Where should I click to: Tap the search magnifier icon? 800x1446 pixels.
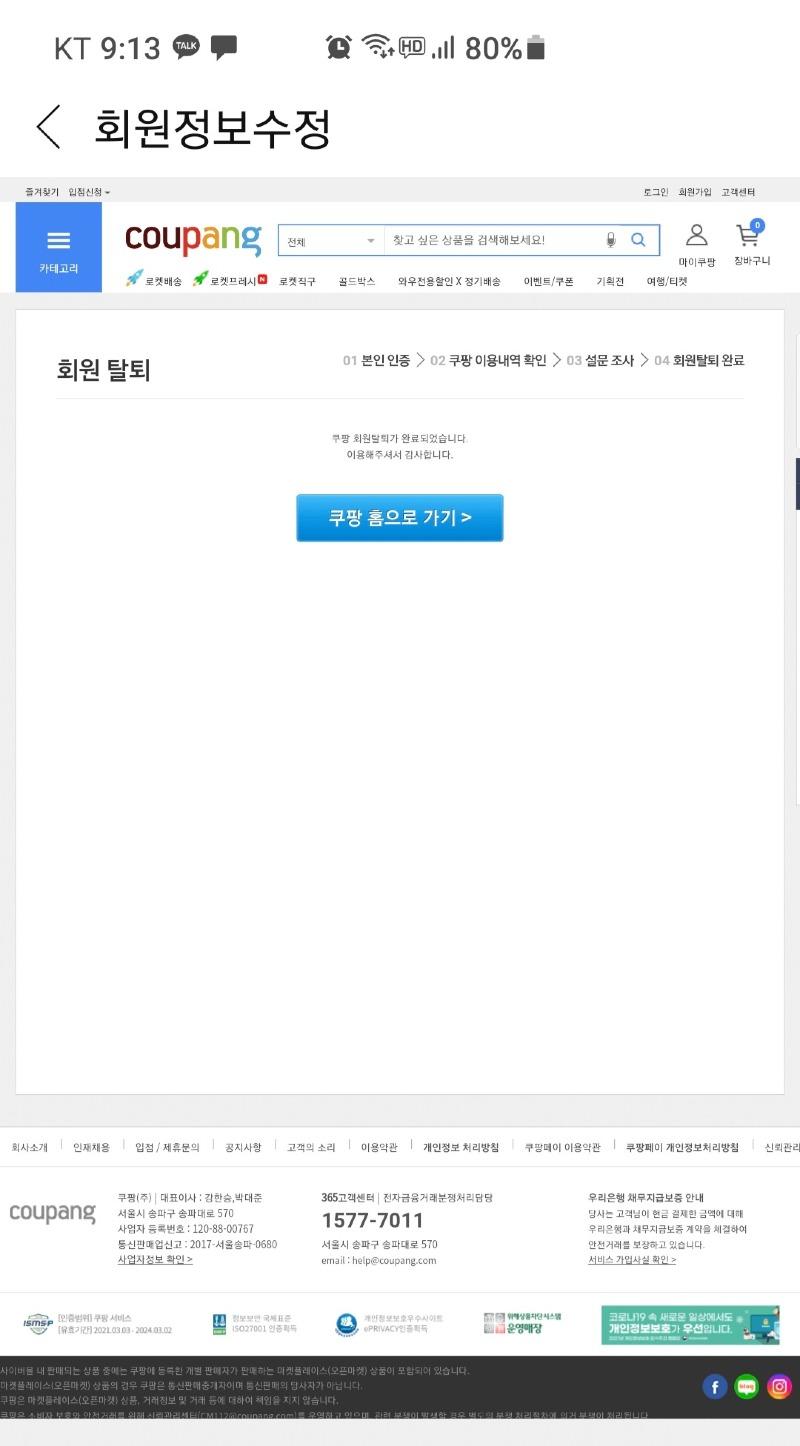(638, 240)
